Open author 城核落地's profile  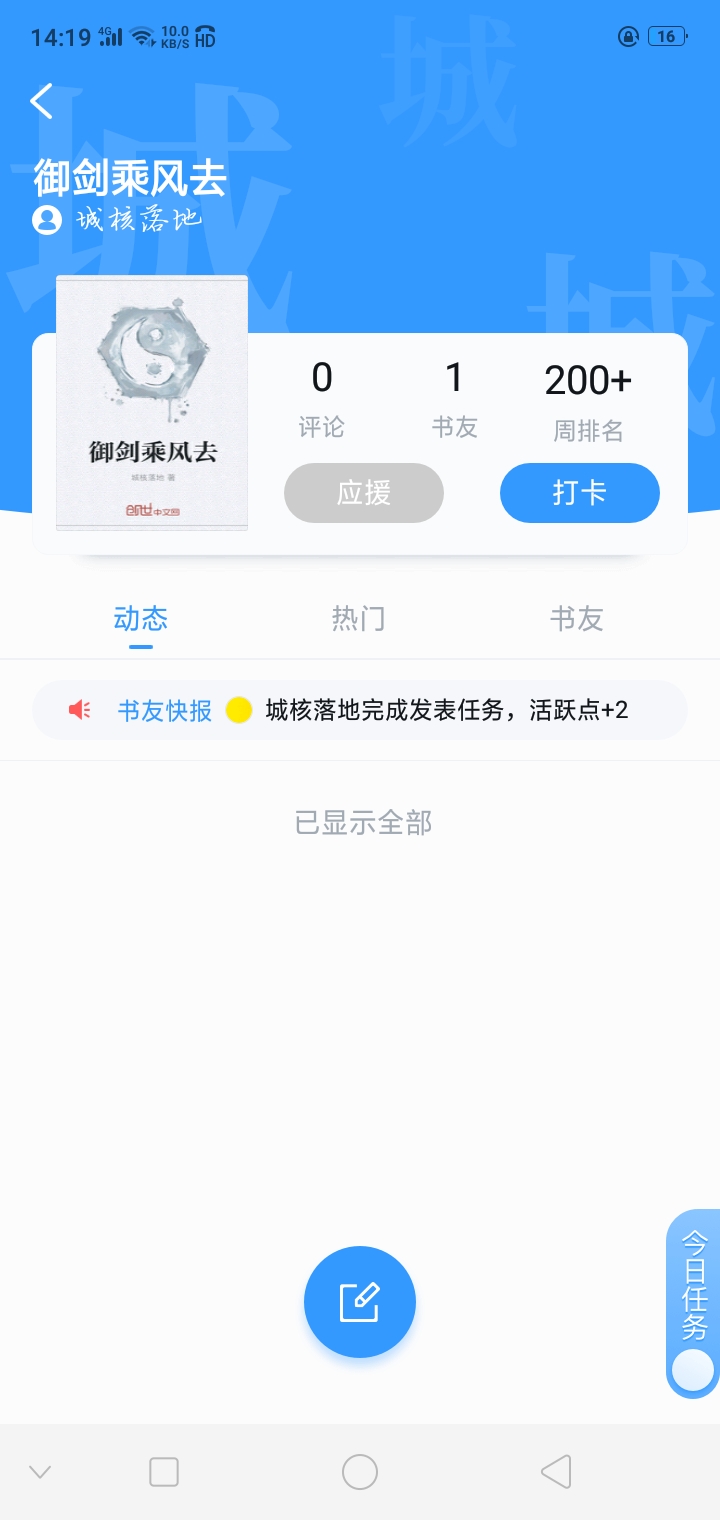(120, 219)
